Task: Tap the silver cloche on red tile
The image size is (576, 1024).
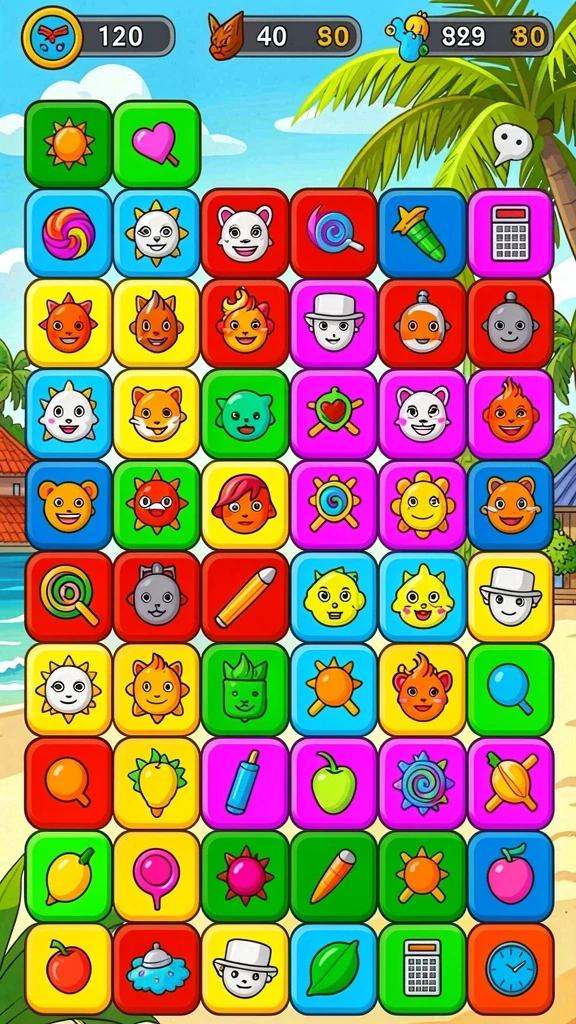Action: pos(157,968)
